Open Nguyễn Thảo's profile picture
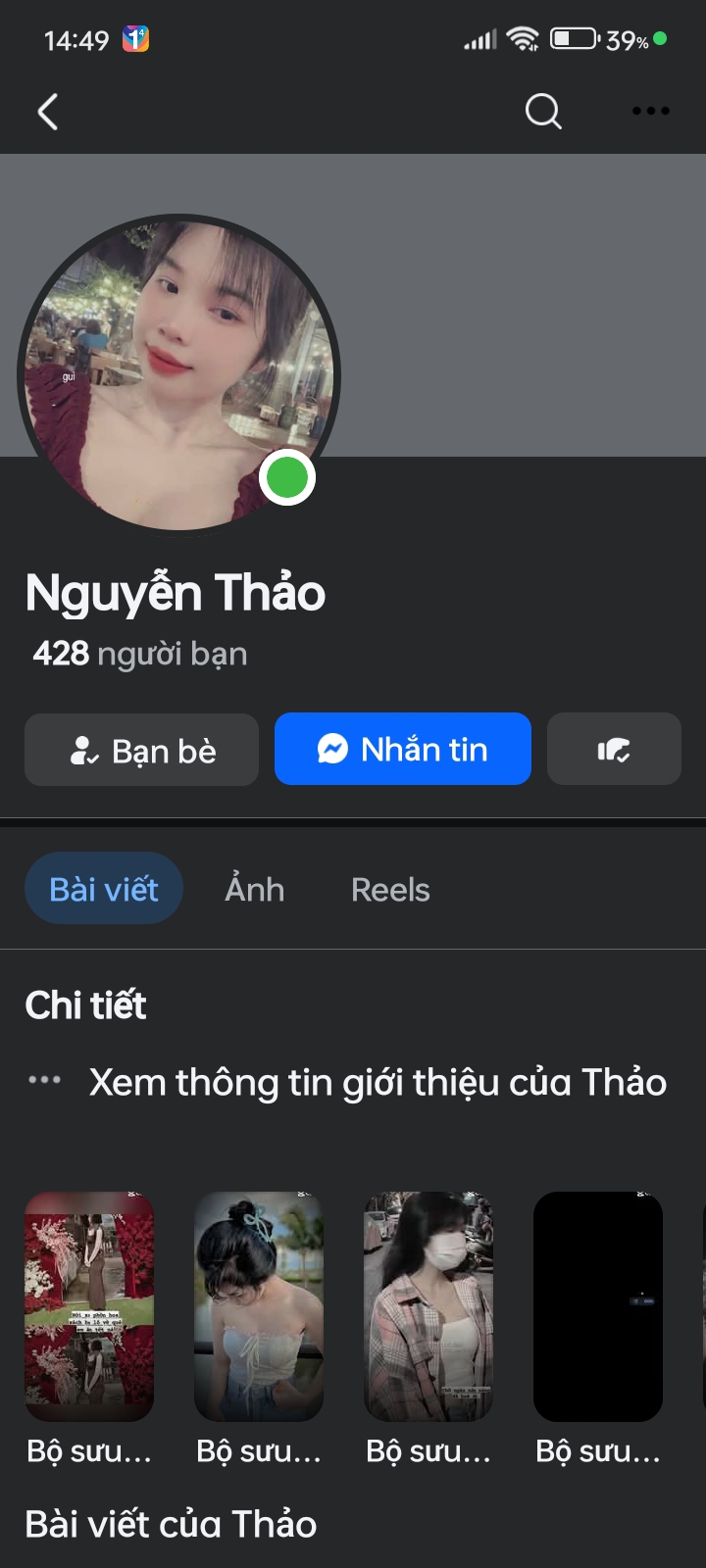The height and width of the screenshot is (1568, 706). point(178,374)
